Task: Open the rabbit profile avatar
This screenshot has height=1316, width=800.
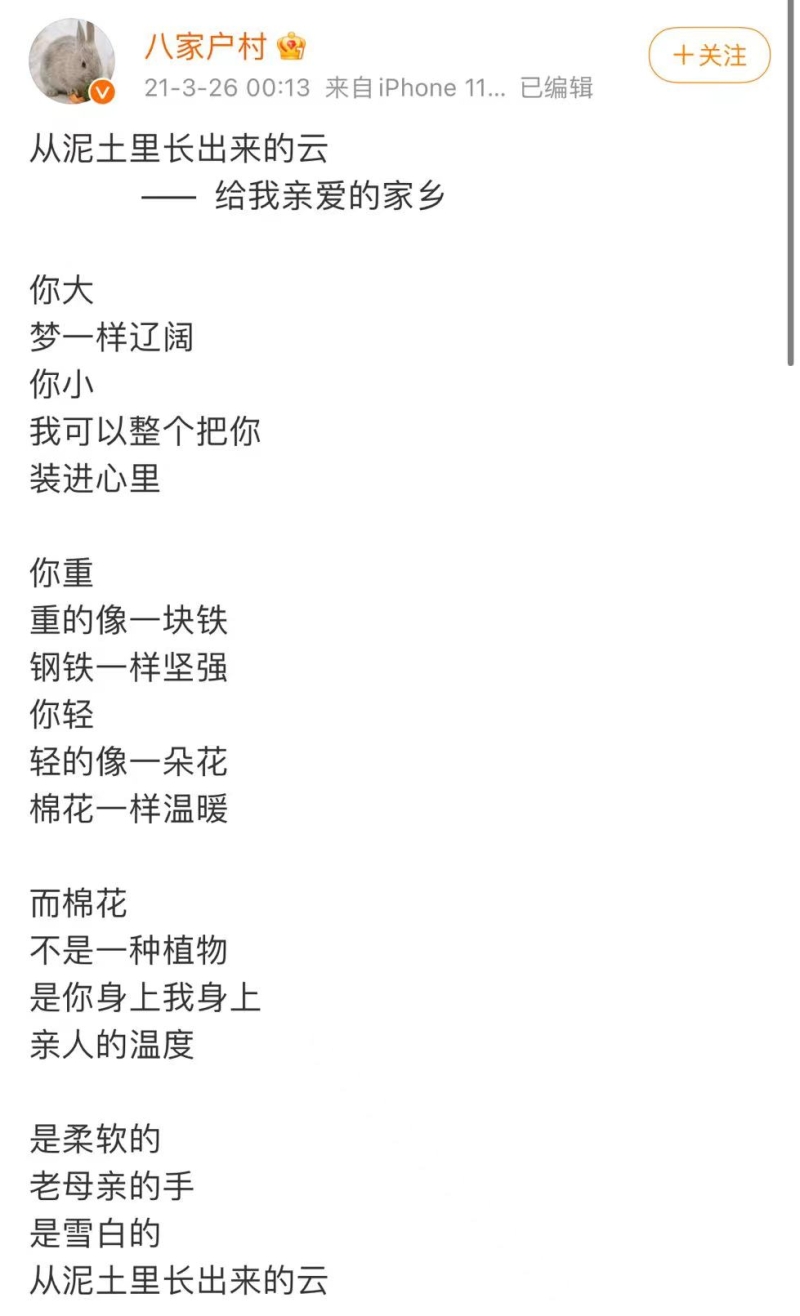Action: point(70,61)
